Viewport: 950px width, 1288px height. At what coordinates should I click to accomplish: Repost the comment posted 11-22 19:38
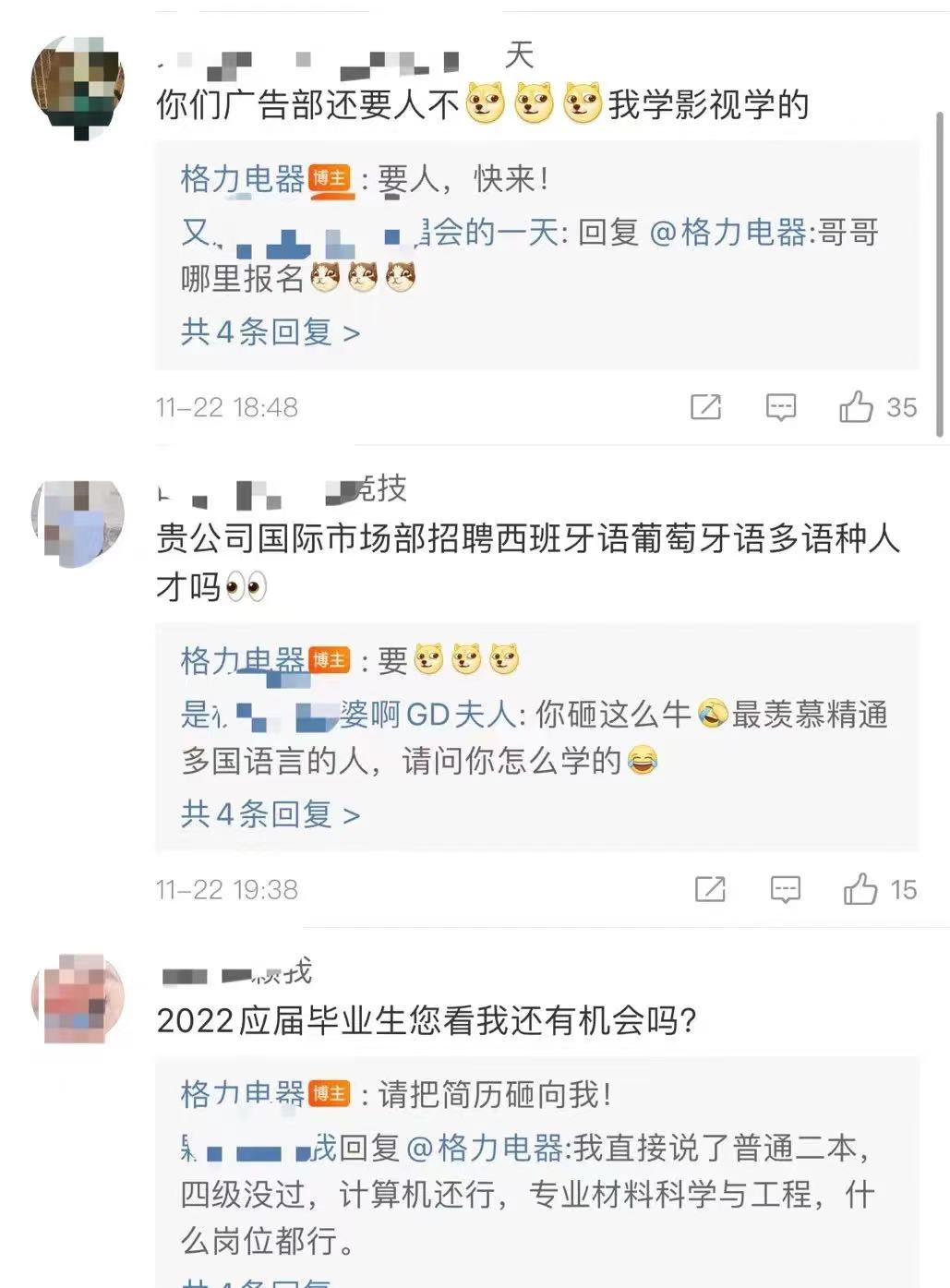(709, 890)
